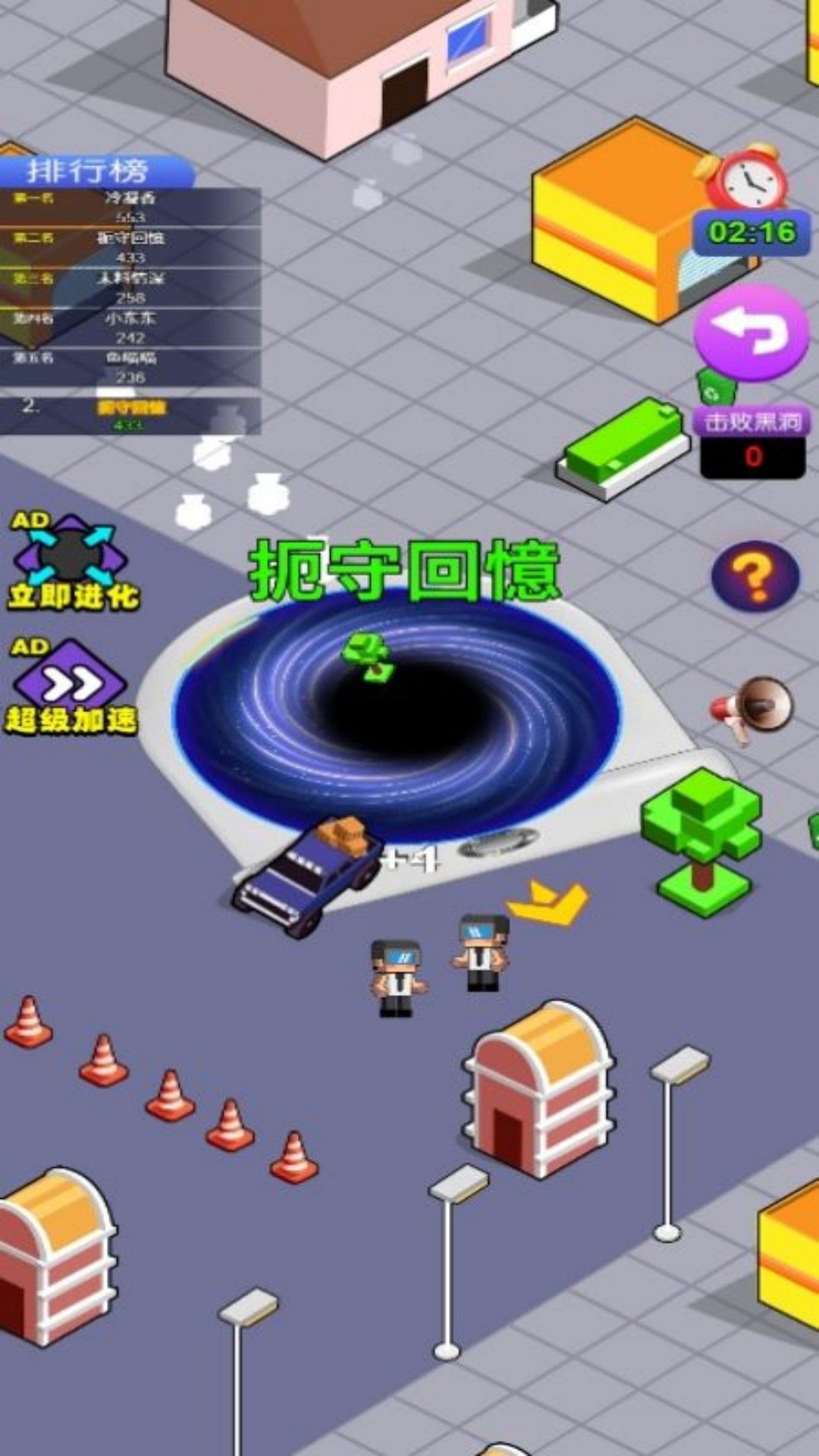Open the question mark help button
The image size is (819, 1456).
[755, 576]
